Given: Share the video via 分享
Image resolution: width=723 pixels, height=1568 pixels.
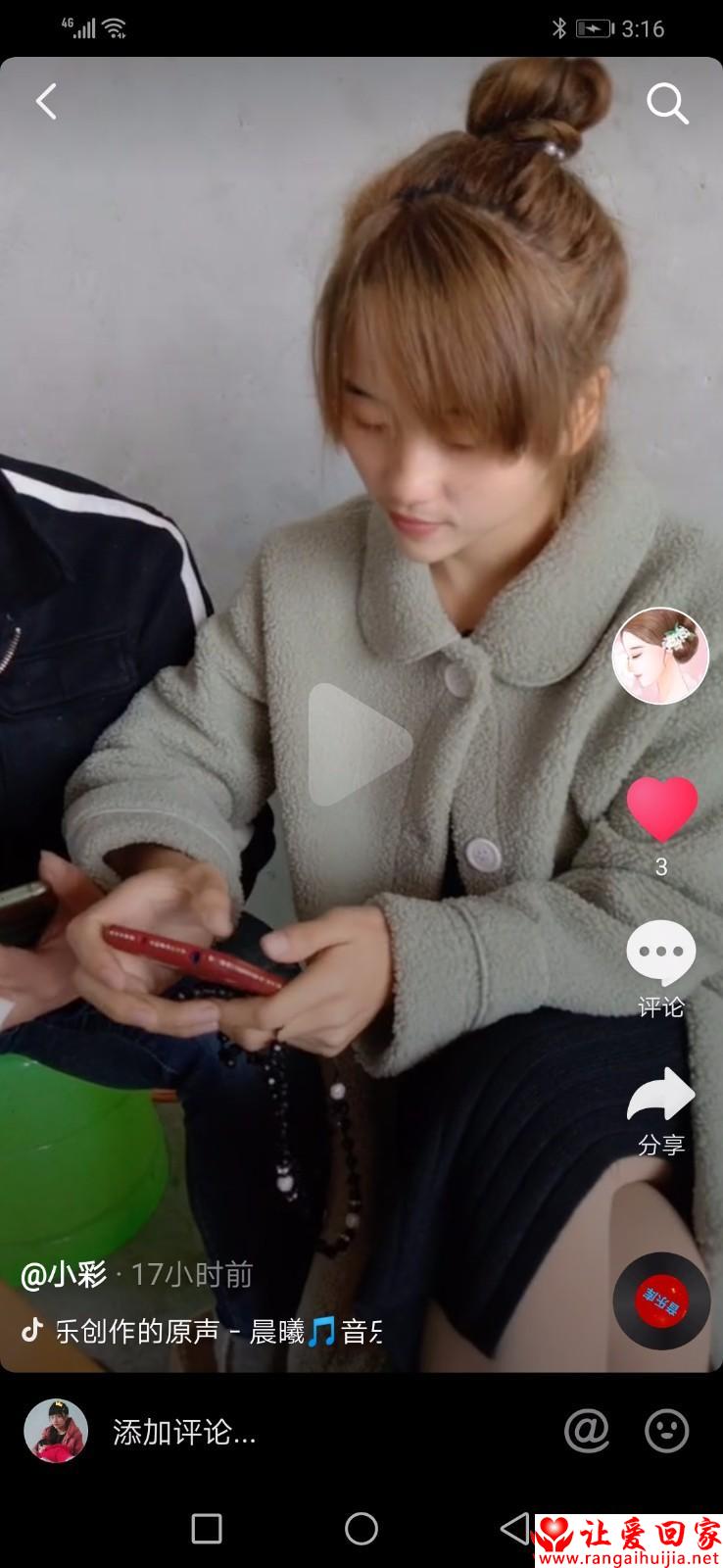Looking at the screenshot, I should coord(661,1096).
